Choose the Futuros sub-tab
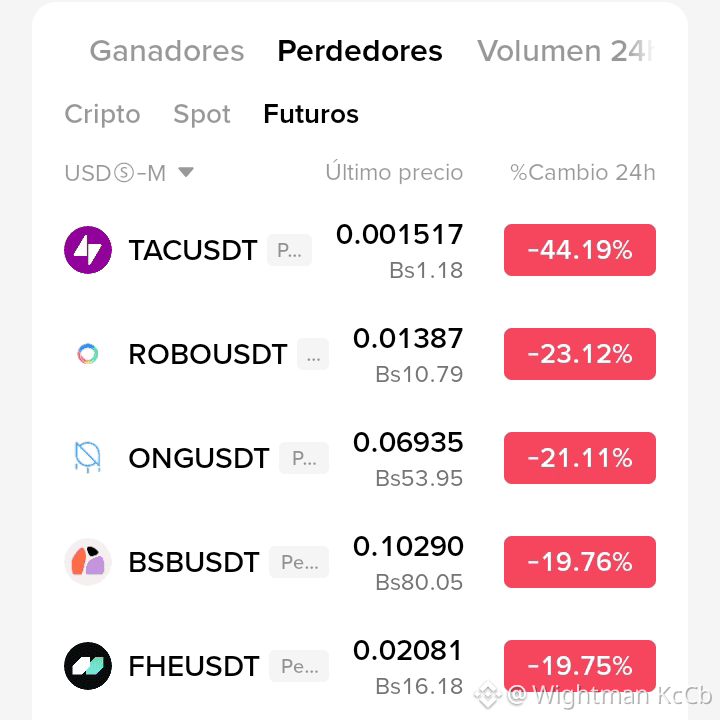Screen dimensions: 720x720 [311, 114]
